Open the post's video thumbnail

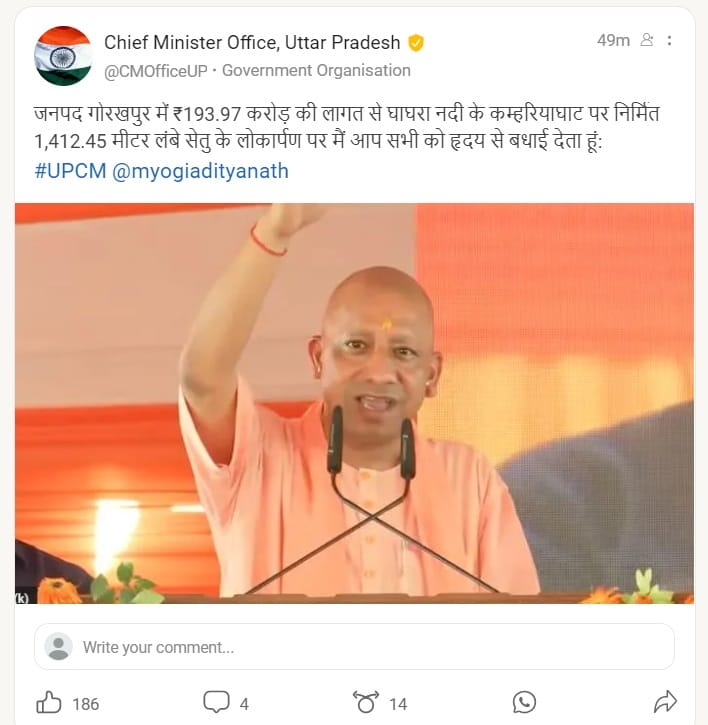354,403
